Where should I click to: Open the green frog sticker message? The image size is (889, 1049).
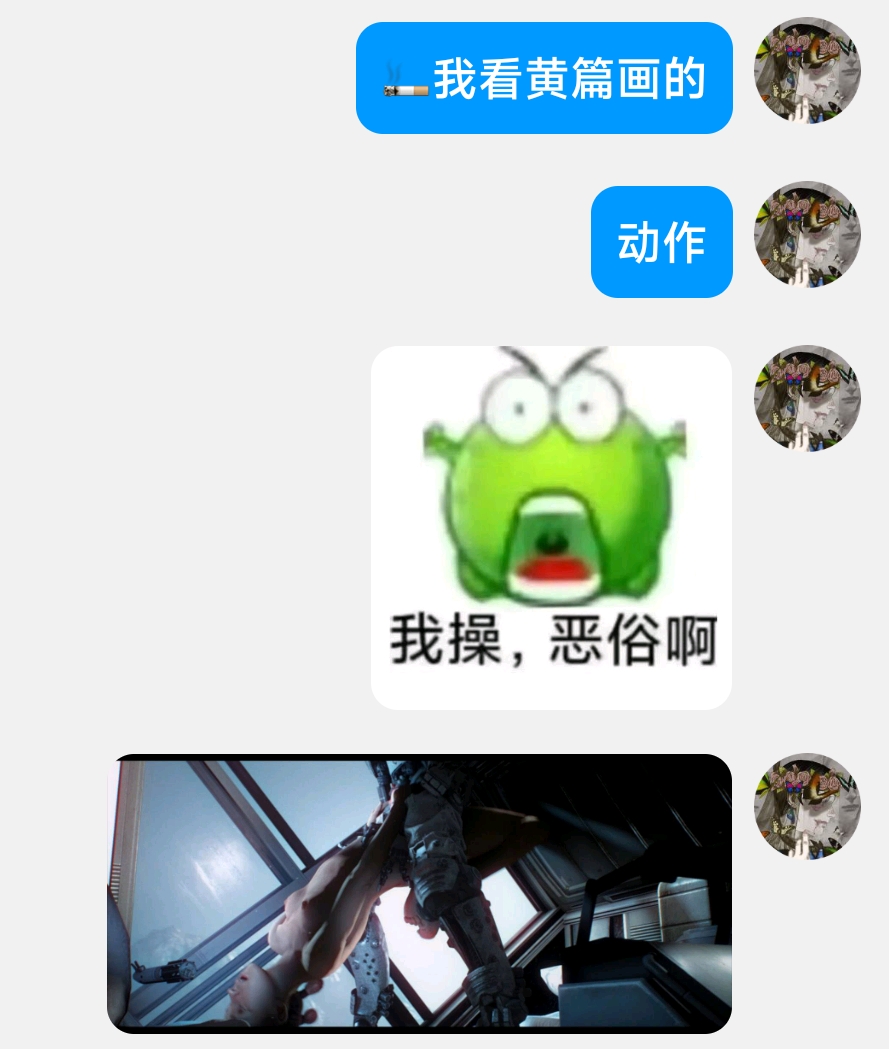tap(551, 527)
